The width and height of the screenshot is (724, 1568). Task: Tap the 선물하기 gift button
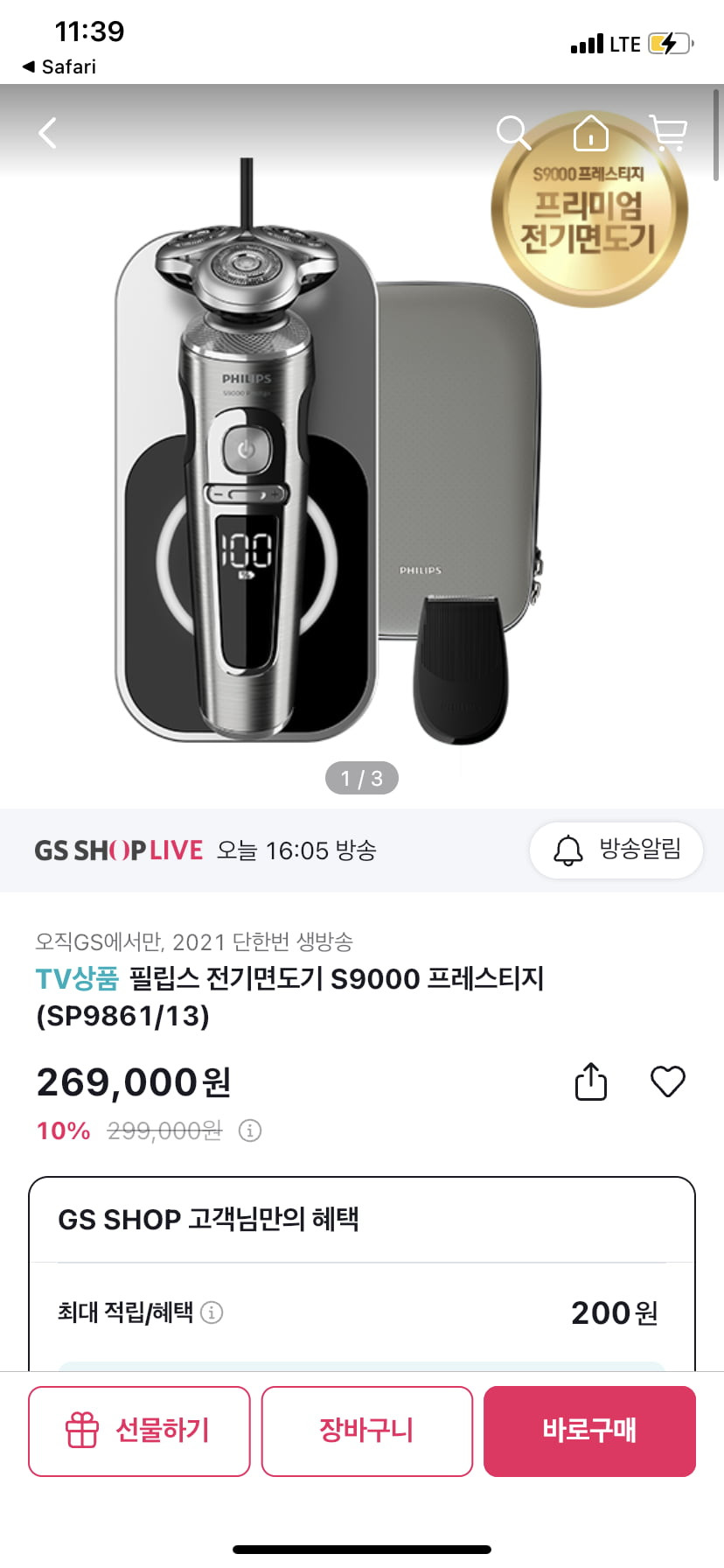pyautogui.click(x=139, y=1431)
